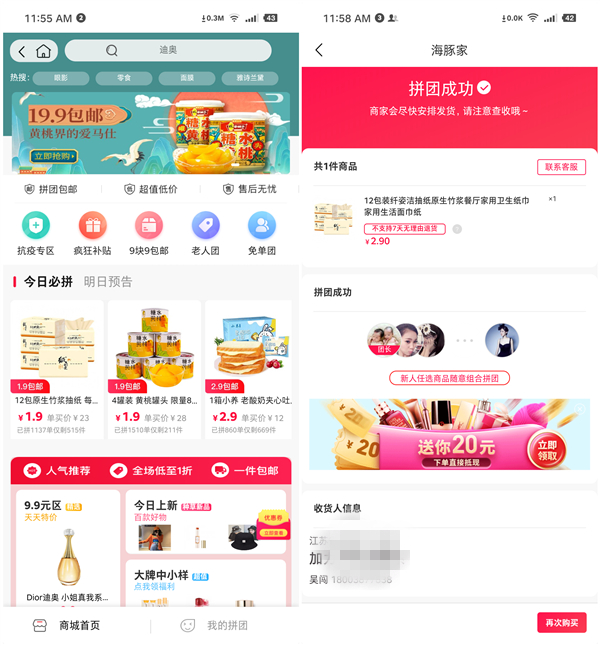Viewport: 600px width, 646px height.
Task: Switch to the 明日预告 tab
Action: pos(107,282)
